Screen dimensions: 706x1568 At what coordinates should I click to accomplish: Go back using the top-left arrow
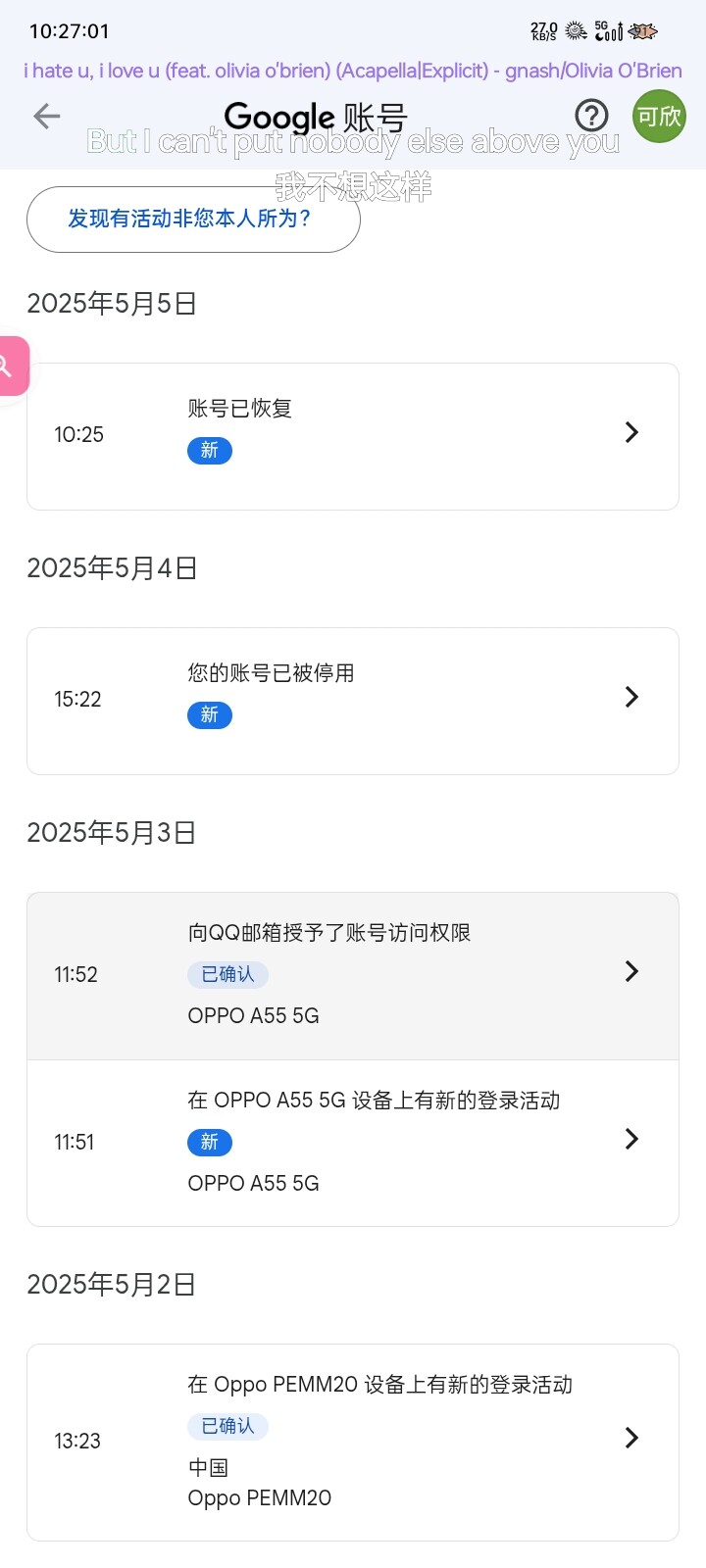pos(47,117)
